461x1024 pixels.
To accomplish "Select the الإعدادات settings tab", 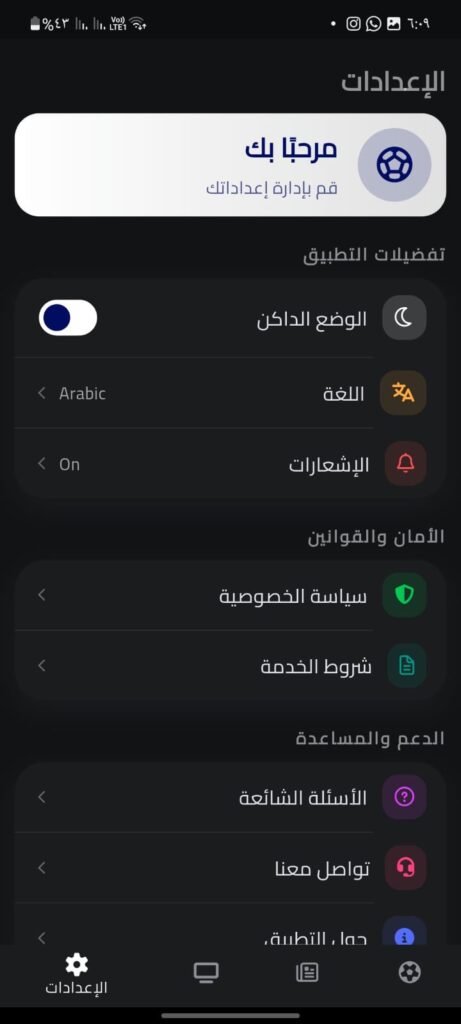I will (76, 974).
